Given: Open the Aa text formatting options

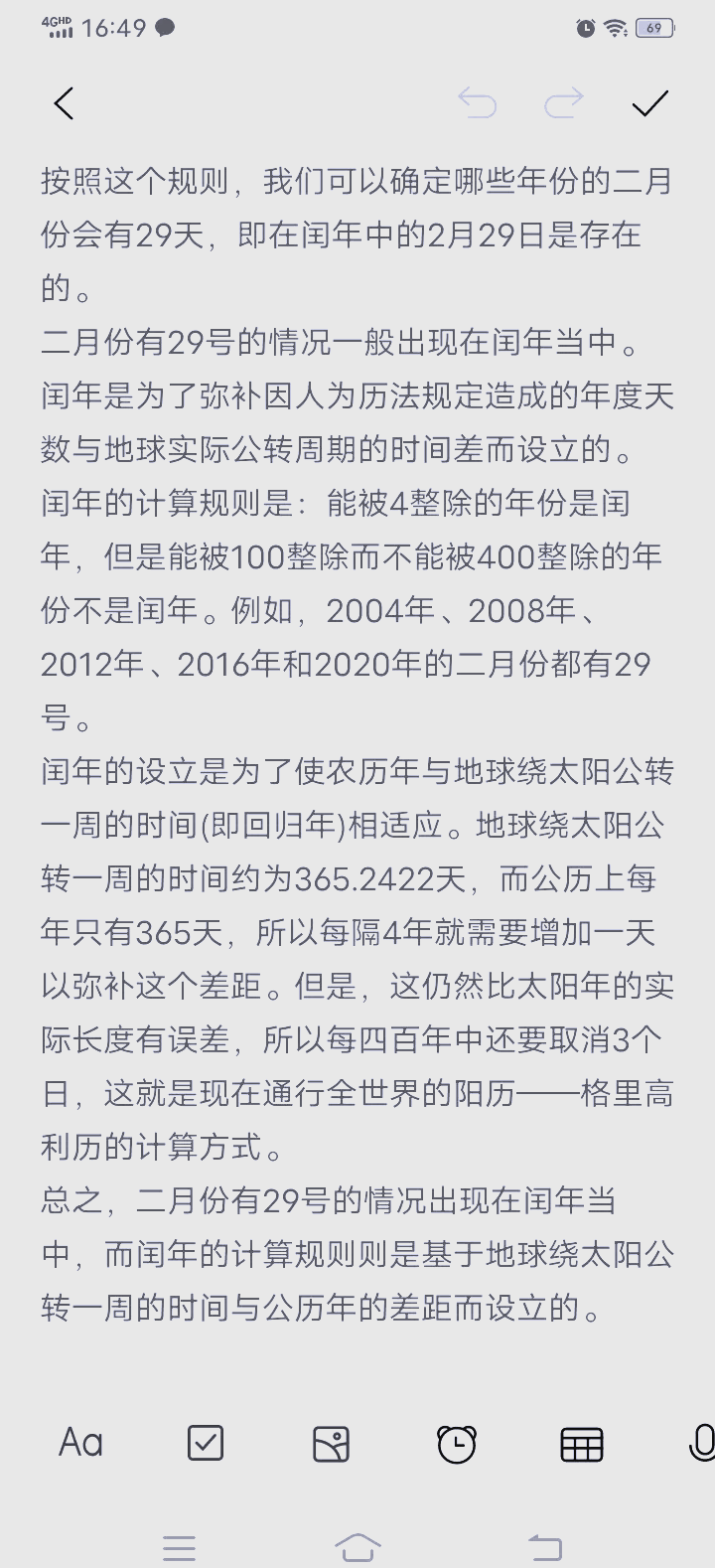Looking at the screenshot, I should coord(81,1443).
